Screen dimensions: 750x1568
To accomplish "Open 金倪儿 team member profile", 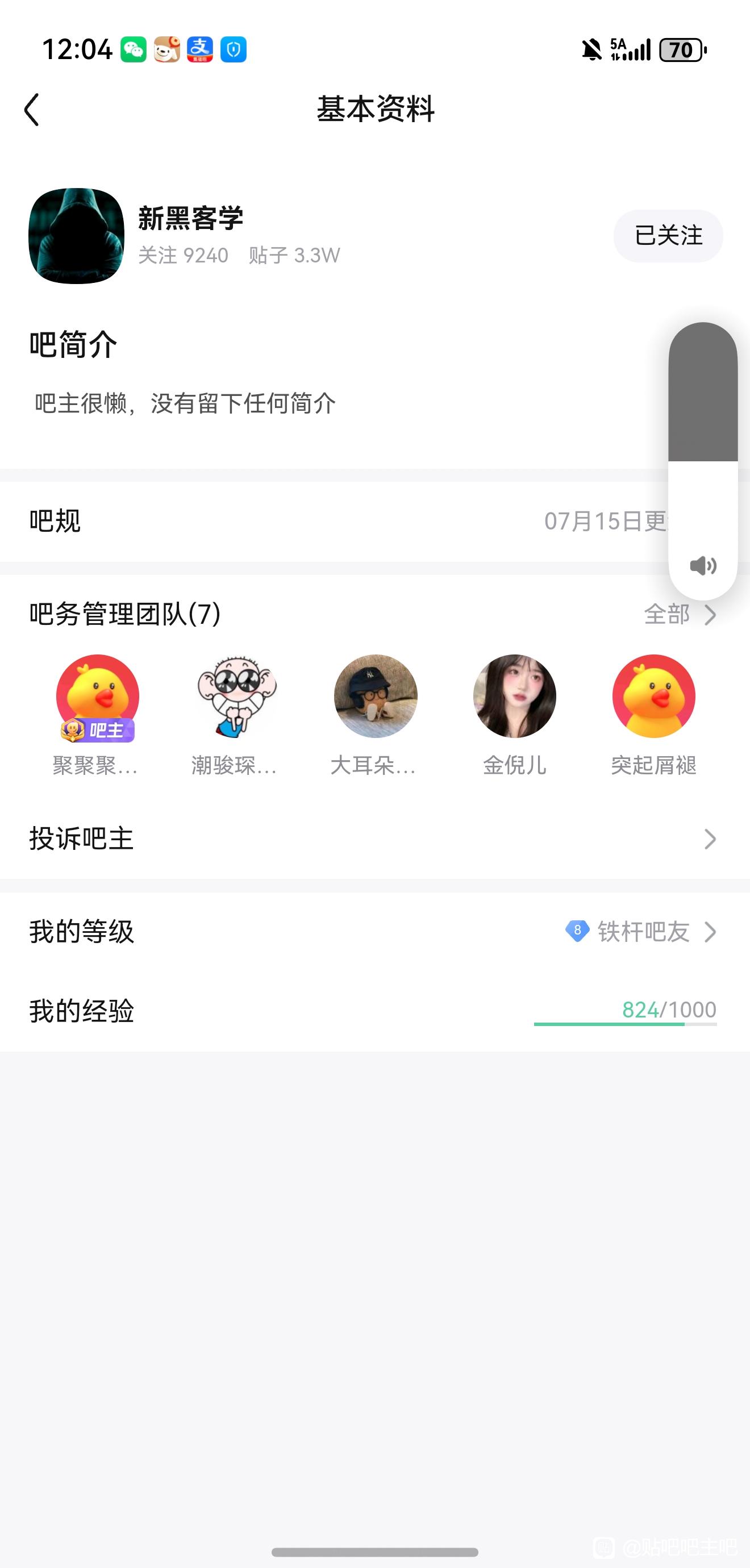I will tap(514, 697).
